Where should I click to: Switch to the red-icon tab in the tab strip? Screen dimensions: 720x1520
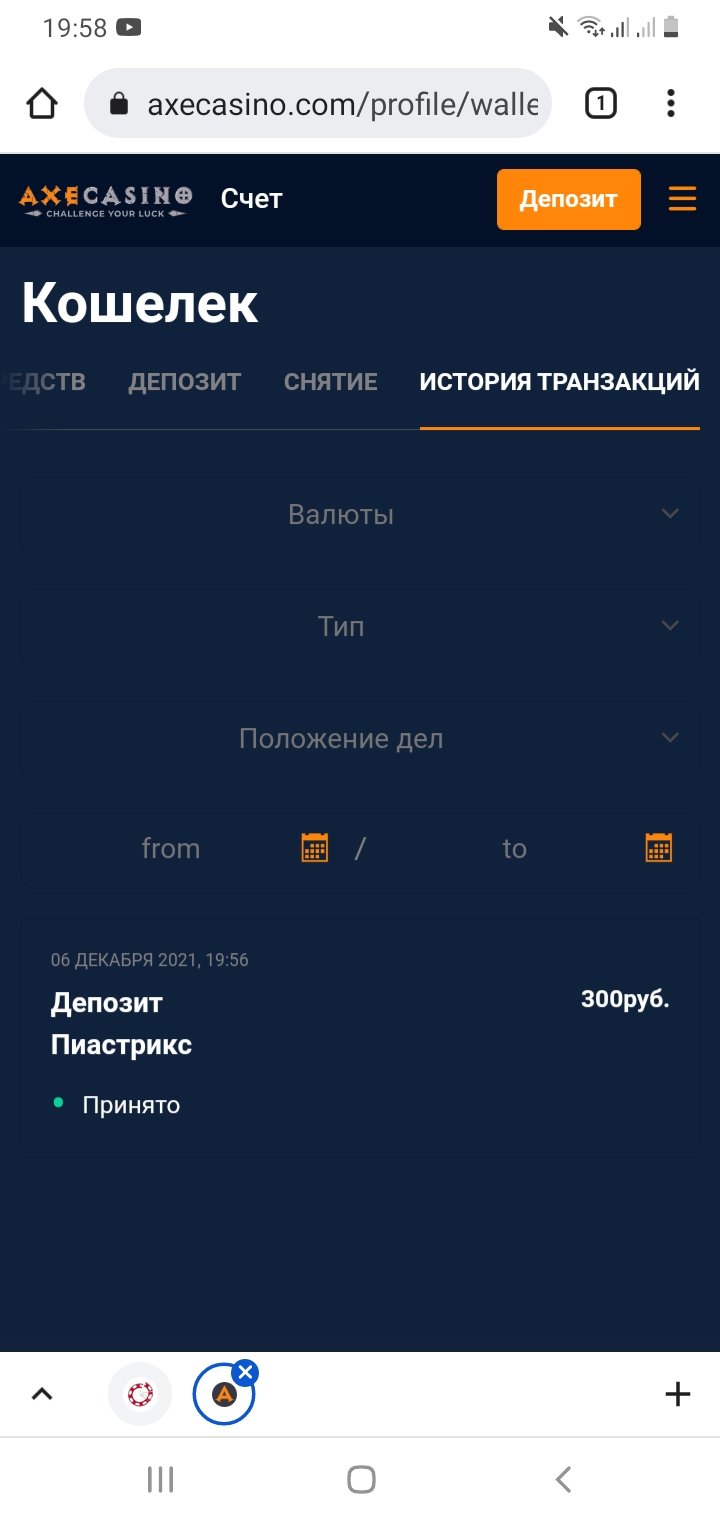pyautogui.click(x=140, y=1394)
